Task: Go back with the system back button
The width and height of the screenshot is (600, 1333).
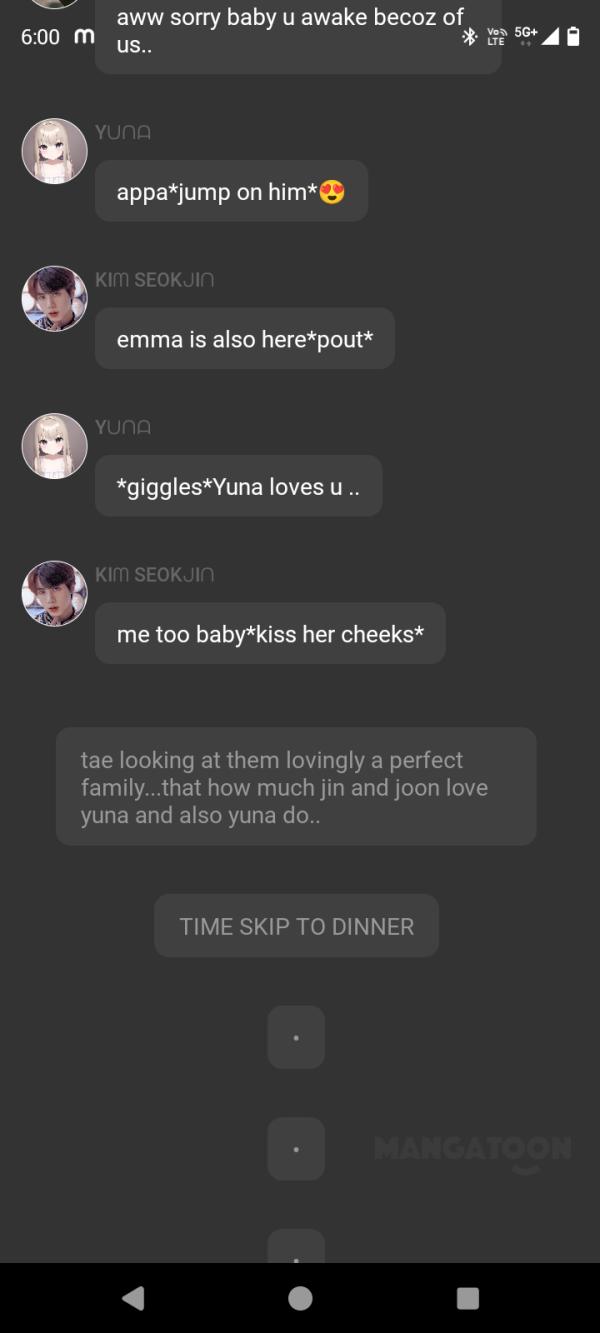Action: tap(133, 1298)
